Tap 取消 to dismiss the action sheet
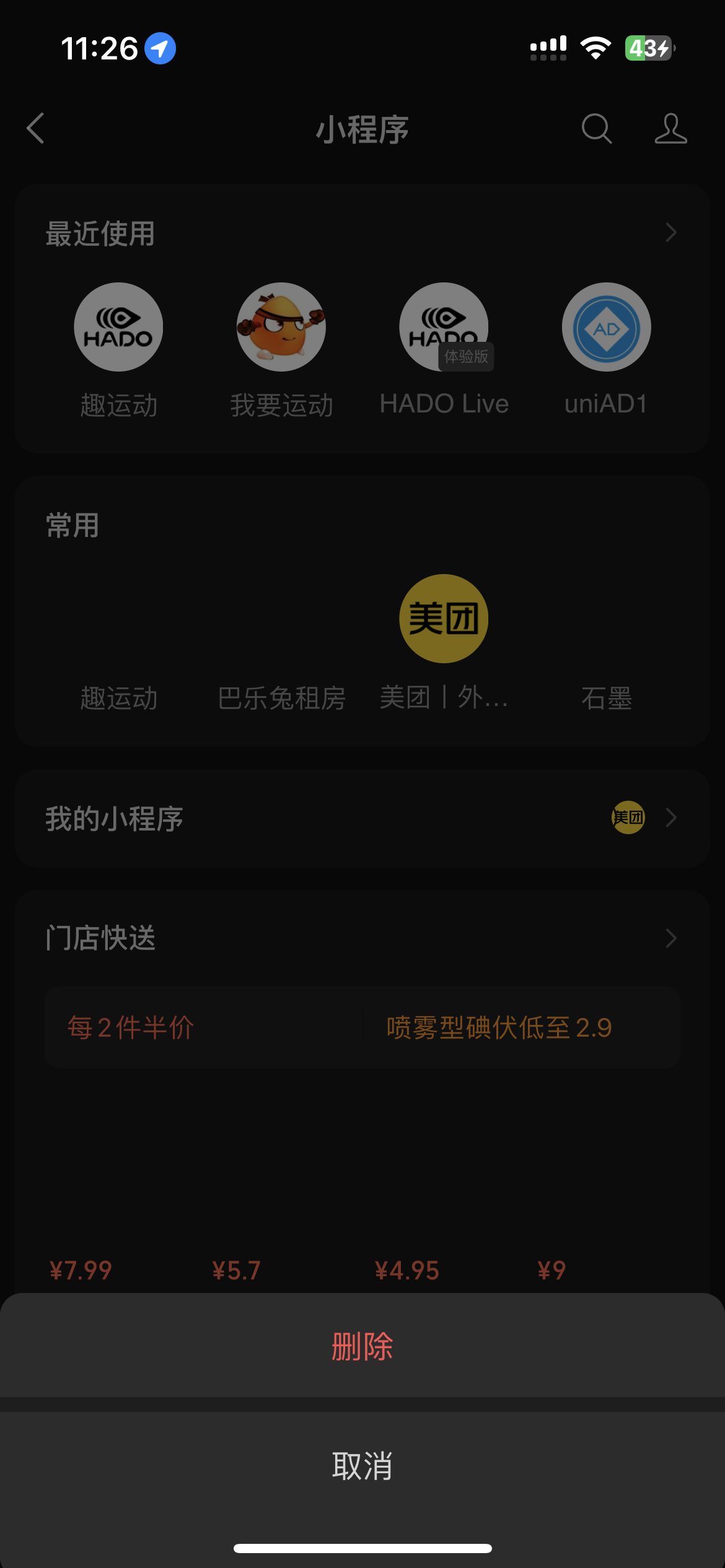 click(362, 1466)
